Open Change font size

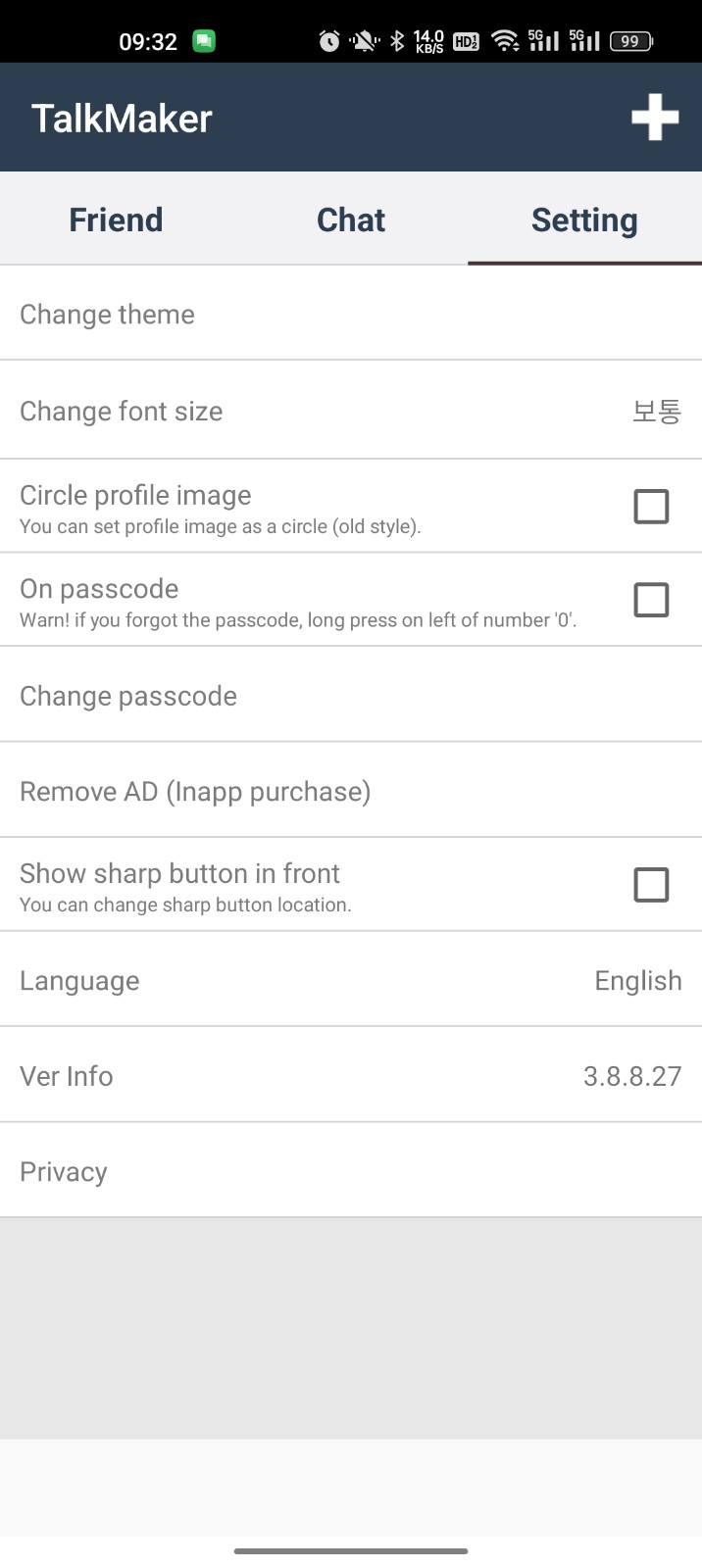tap(351, 411)
